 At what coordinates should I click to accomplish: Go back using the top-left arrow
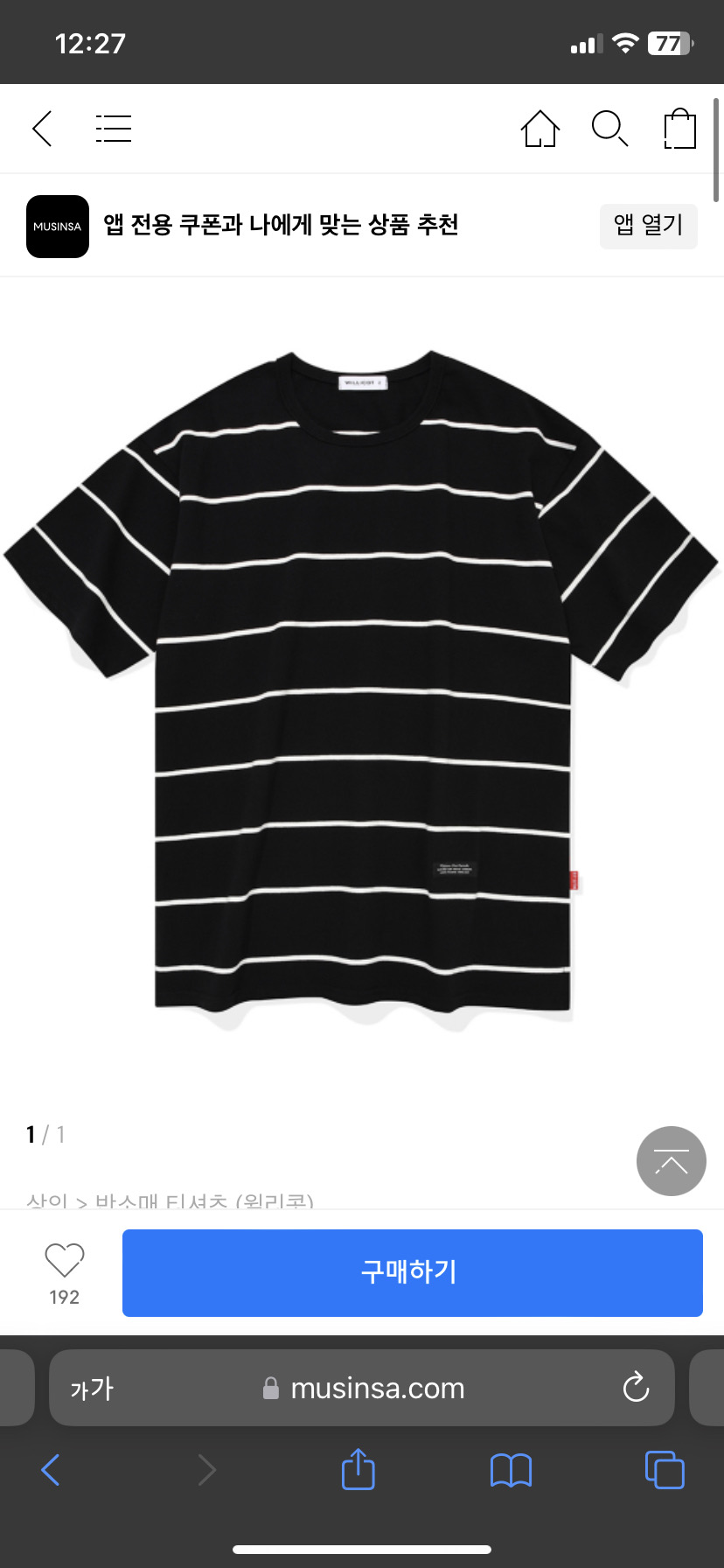pos(42,129)
